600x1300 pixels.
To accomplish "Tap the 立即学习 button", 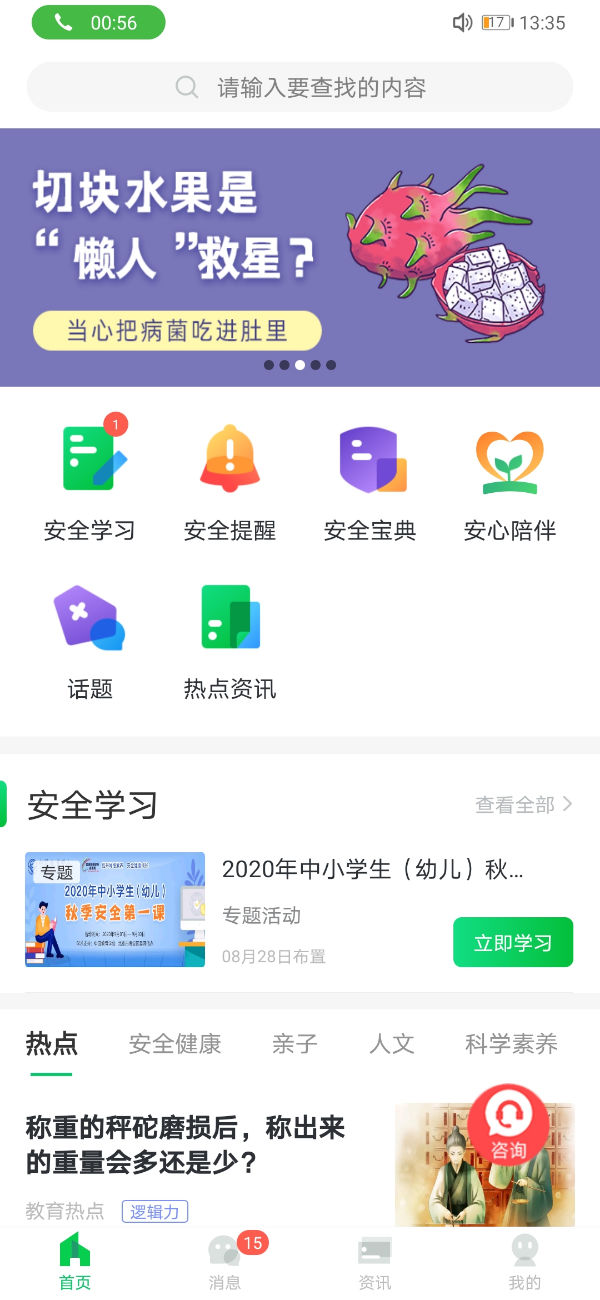I will click(x=513, y=942).
